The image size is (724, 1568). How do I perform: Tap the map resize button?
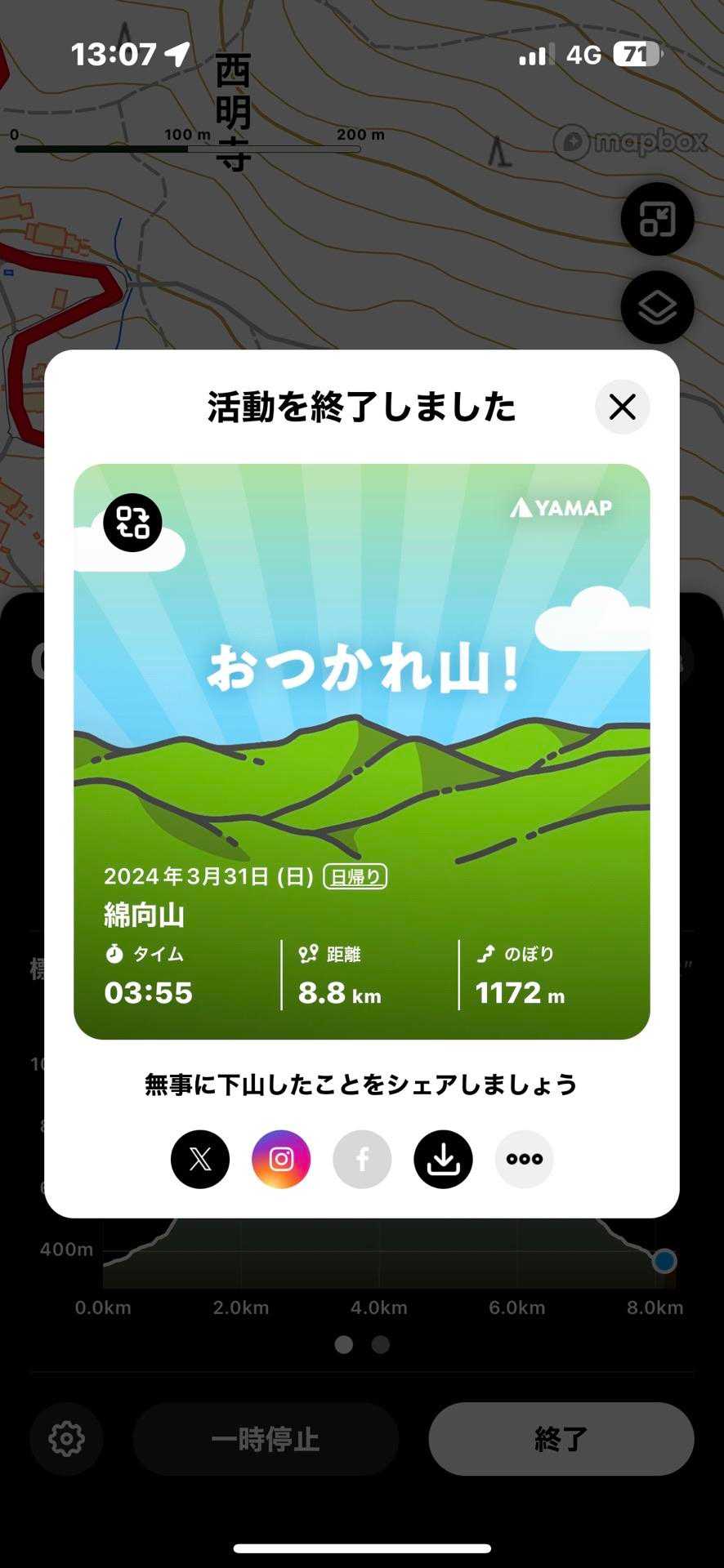[x=657, y=220]
